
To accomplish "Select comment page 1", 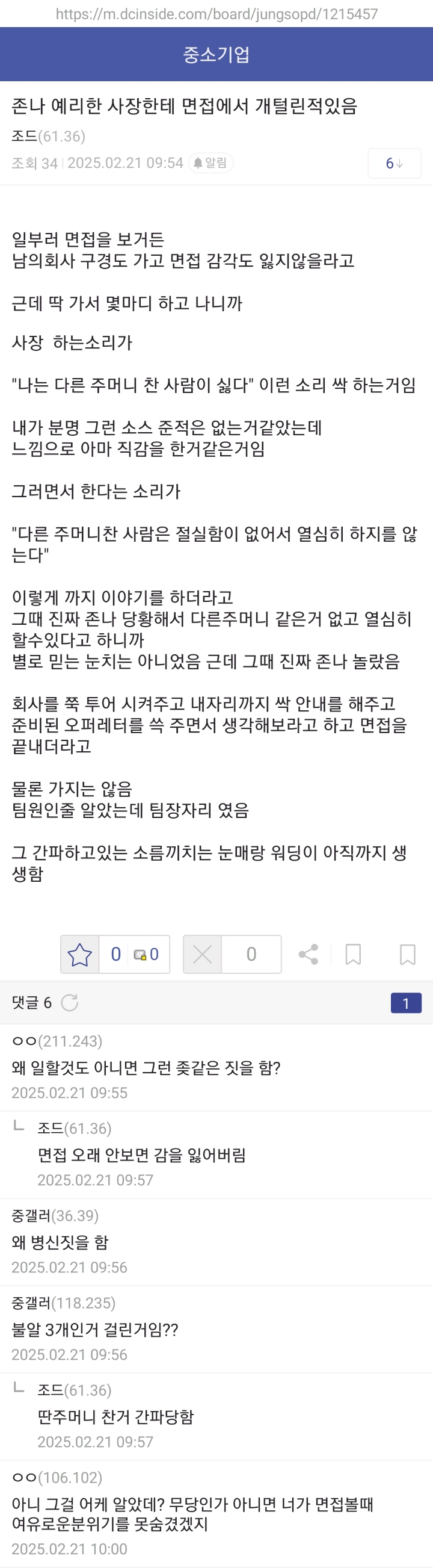I will tap(405, 1003).
